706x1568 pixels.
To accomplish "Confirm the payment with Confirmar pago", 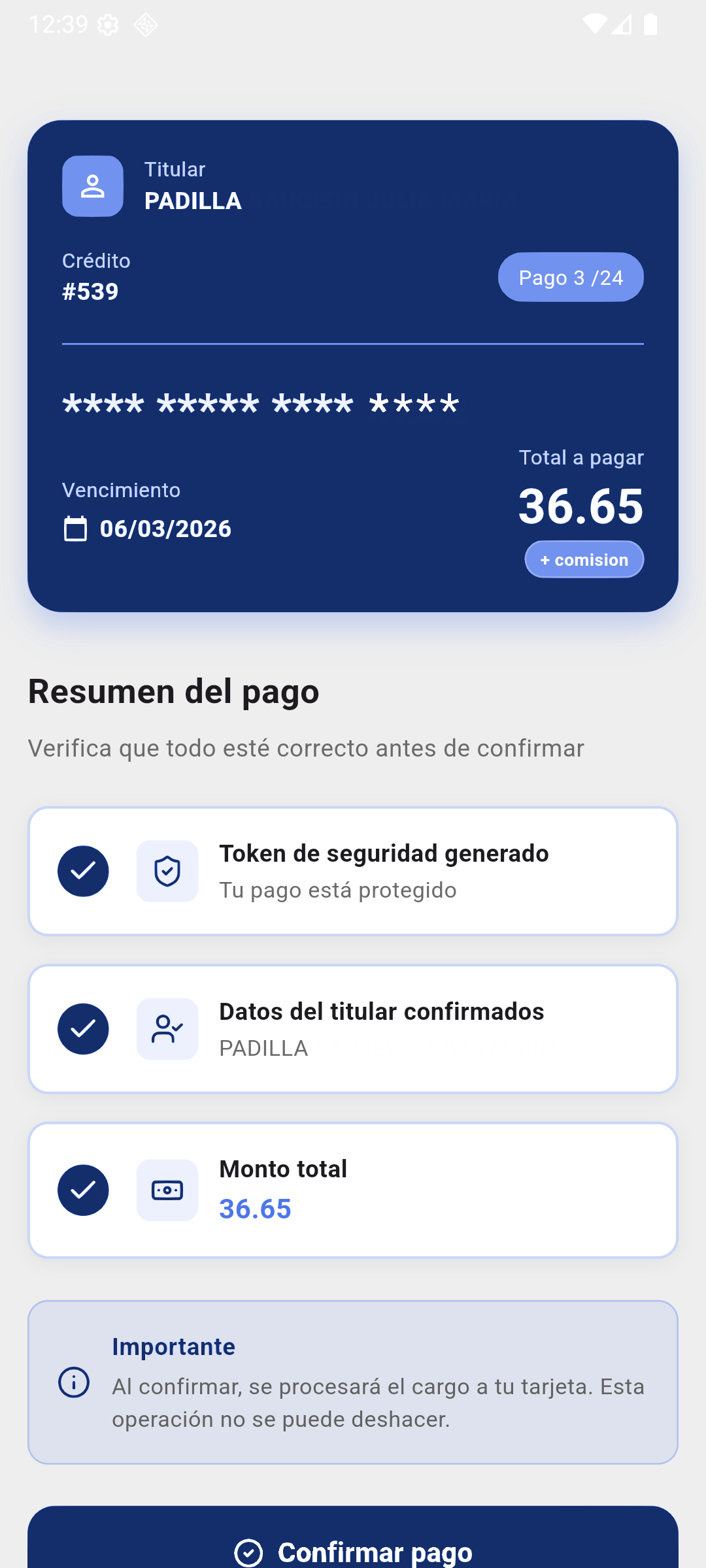I will (353, 1545).
